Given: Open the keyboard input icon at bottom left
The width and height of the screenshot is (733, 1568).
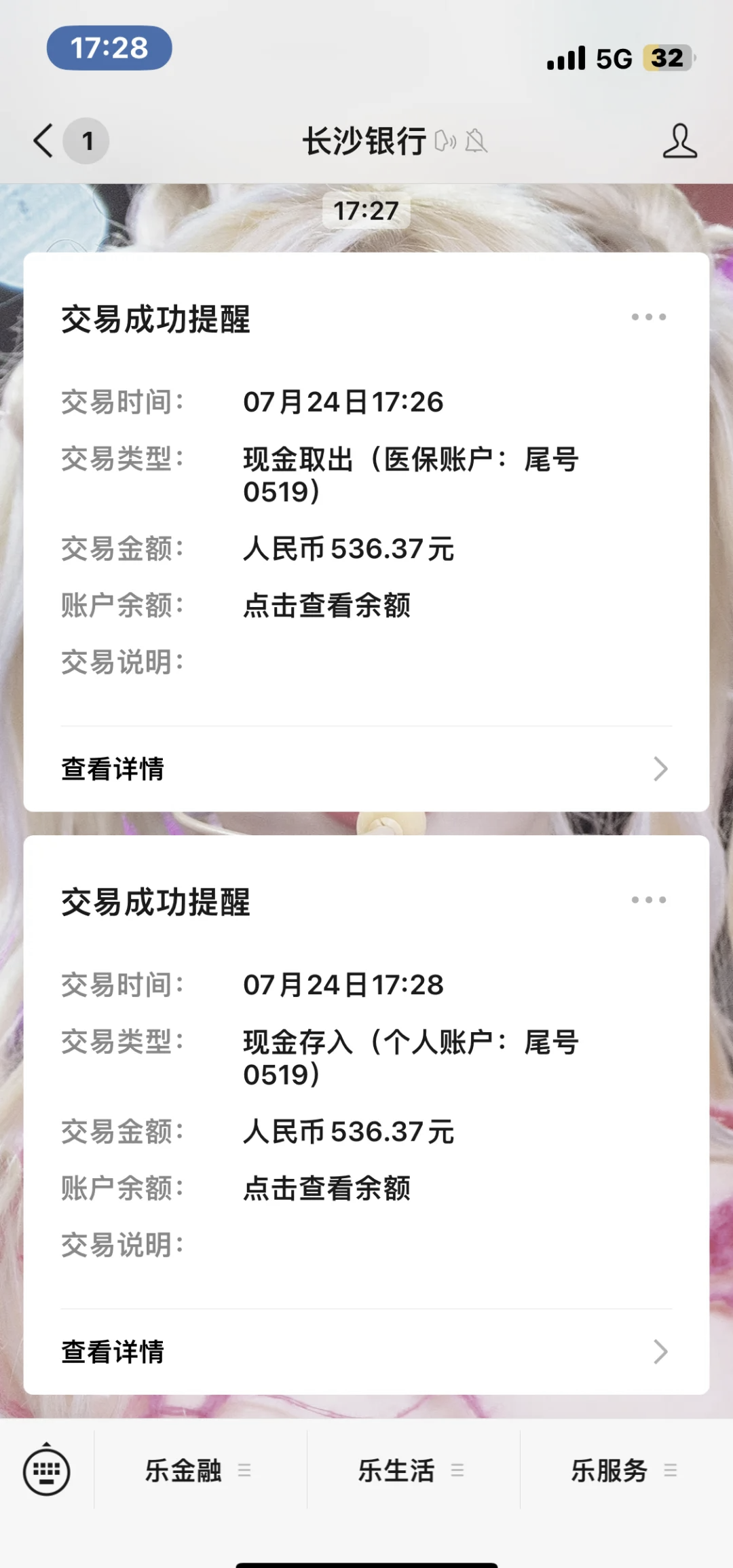Looking at the screenshot, I should click(48, 1470).
